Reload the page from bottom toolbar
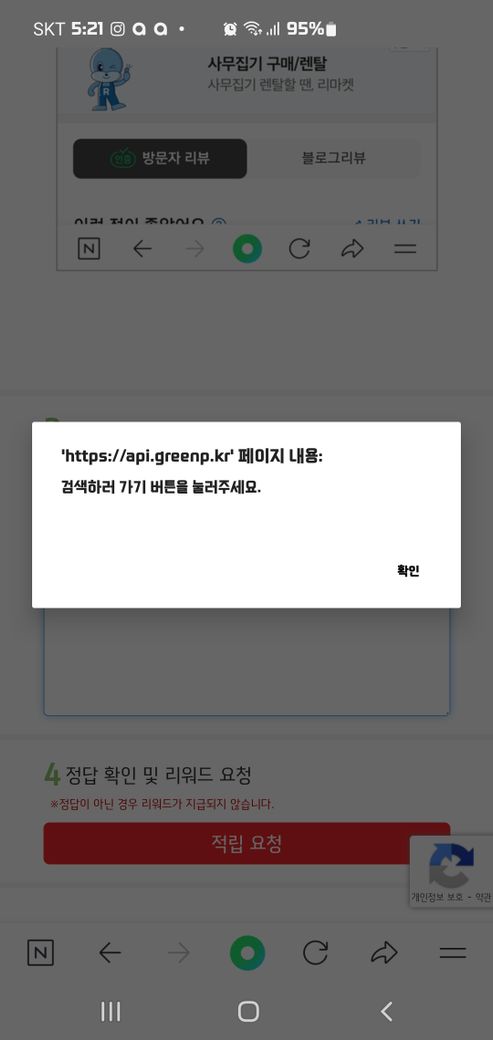 tap(315, 953)
